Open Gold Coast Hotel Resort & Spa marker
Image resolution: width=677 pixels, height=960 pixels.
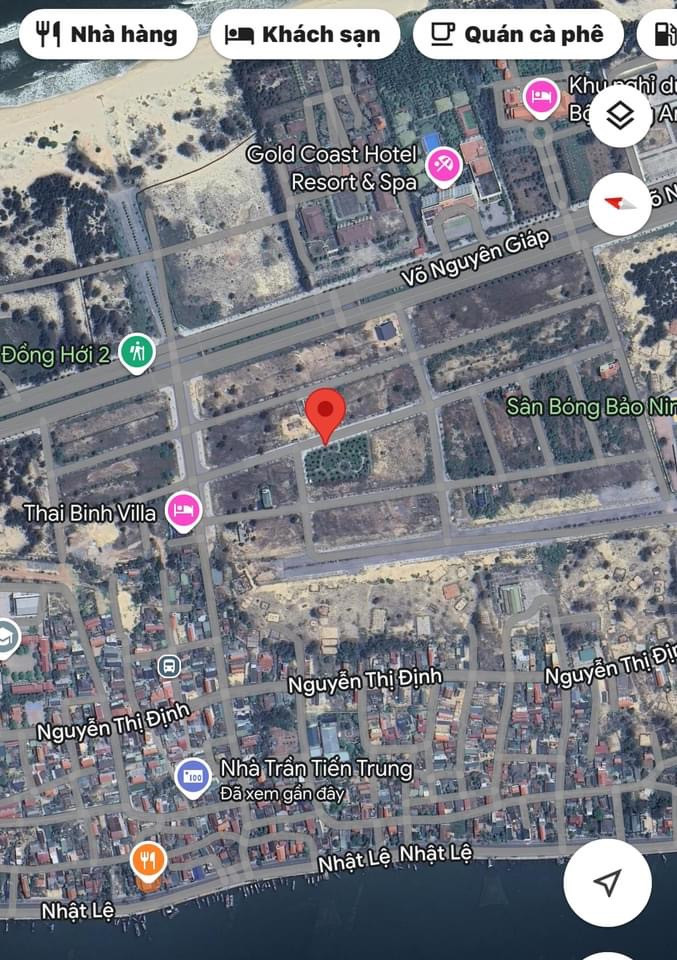(444, 166)
